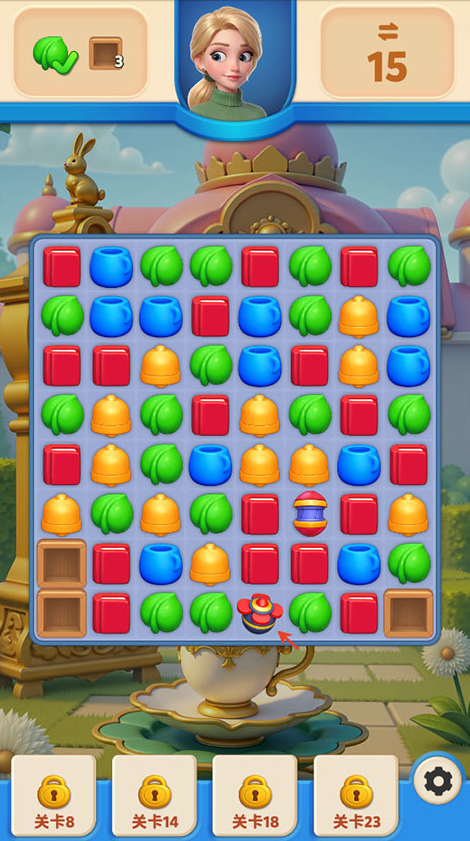Tap the locked booster marked 关卡8
Image resolution: width=470 pixels, height=841 pixels.
(x=54, y=796)
